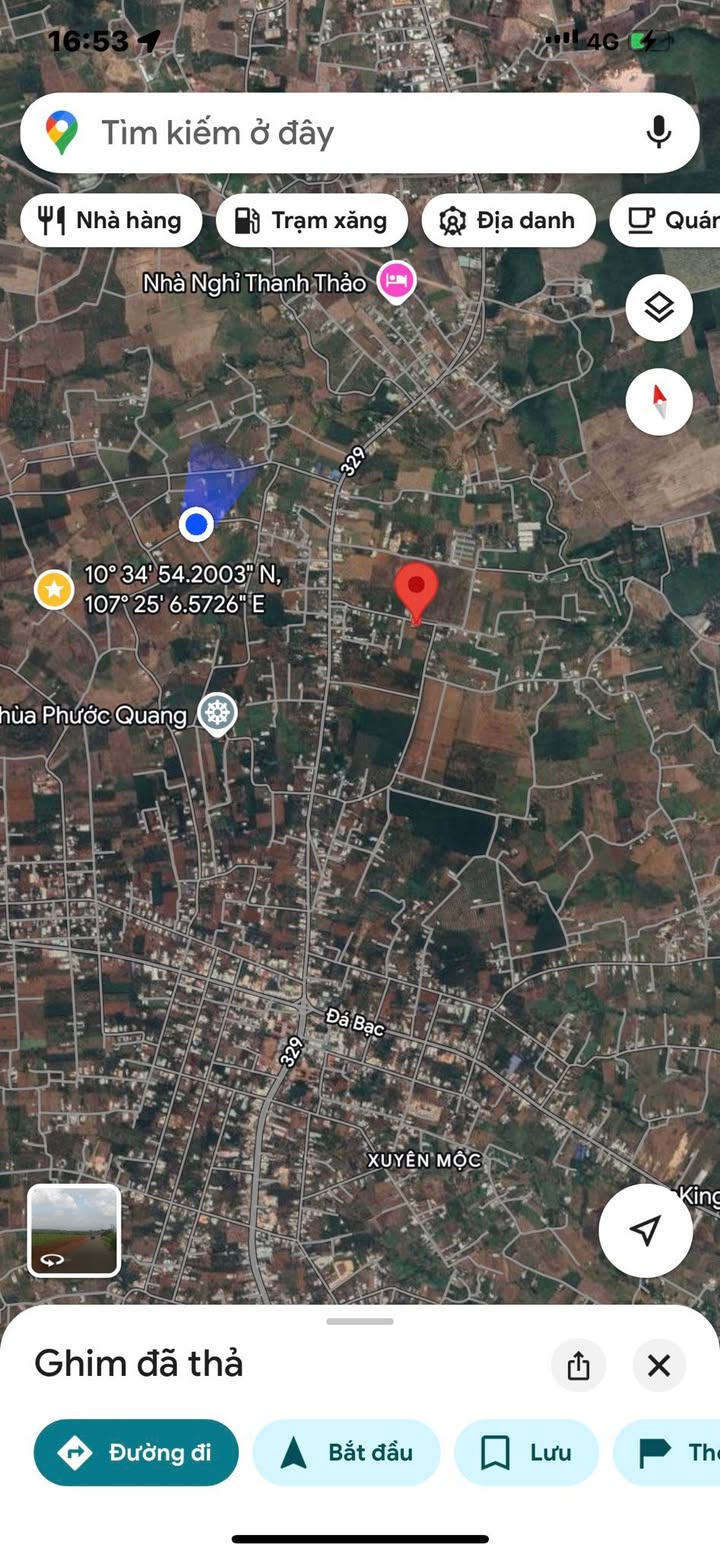This screenshot has width=720, height=1557.
Task: Choose the 'Địa danh' chip
Action: coord(508,221)
